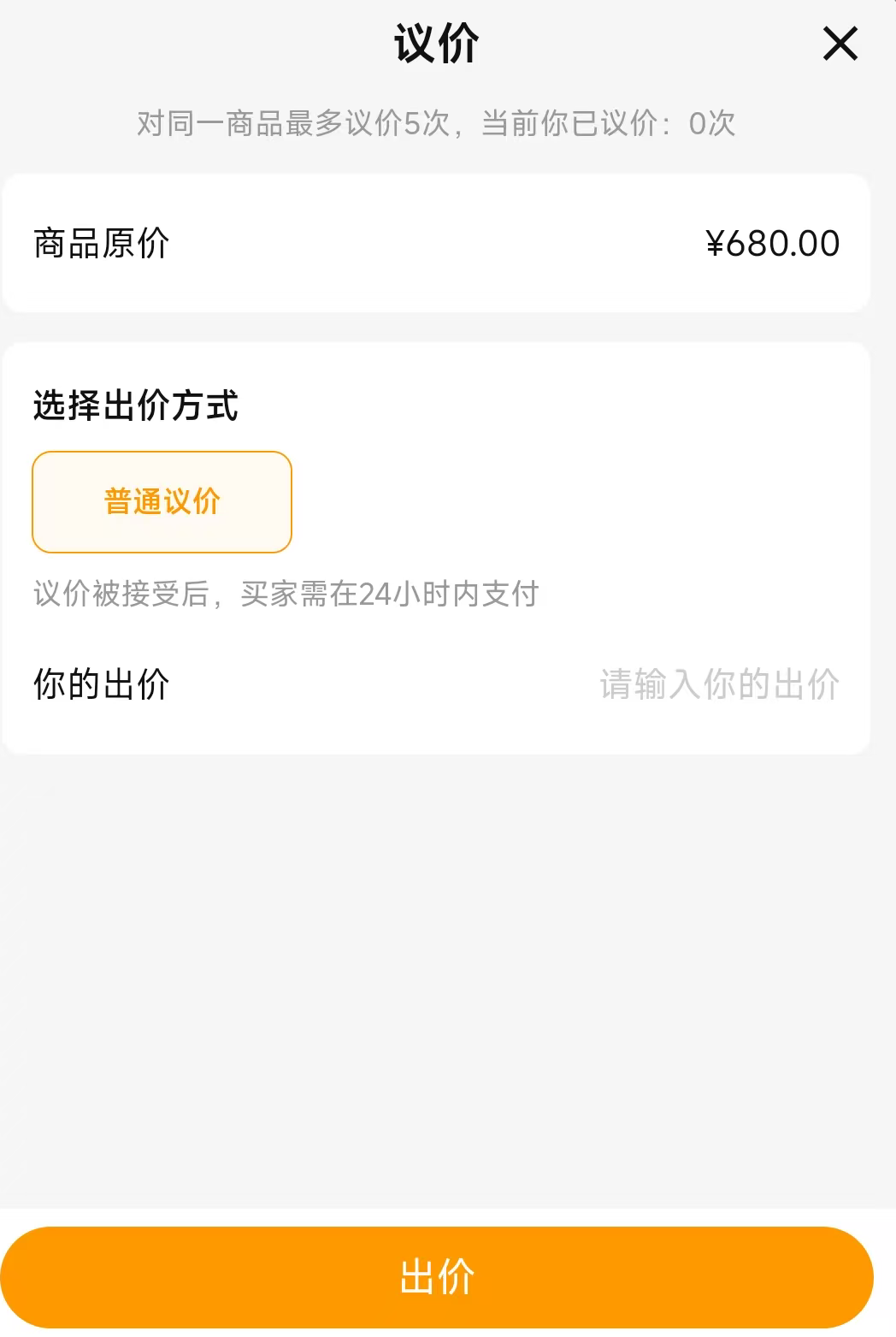Click the 24小时内支付 hint text

coord(286,593)
